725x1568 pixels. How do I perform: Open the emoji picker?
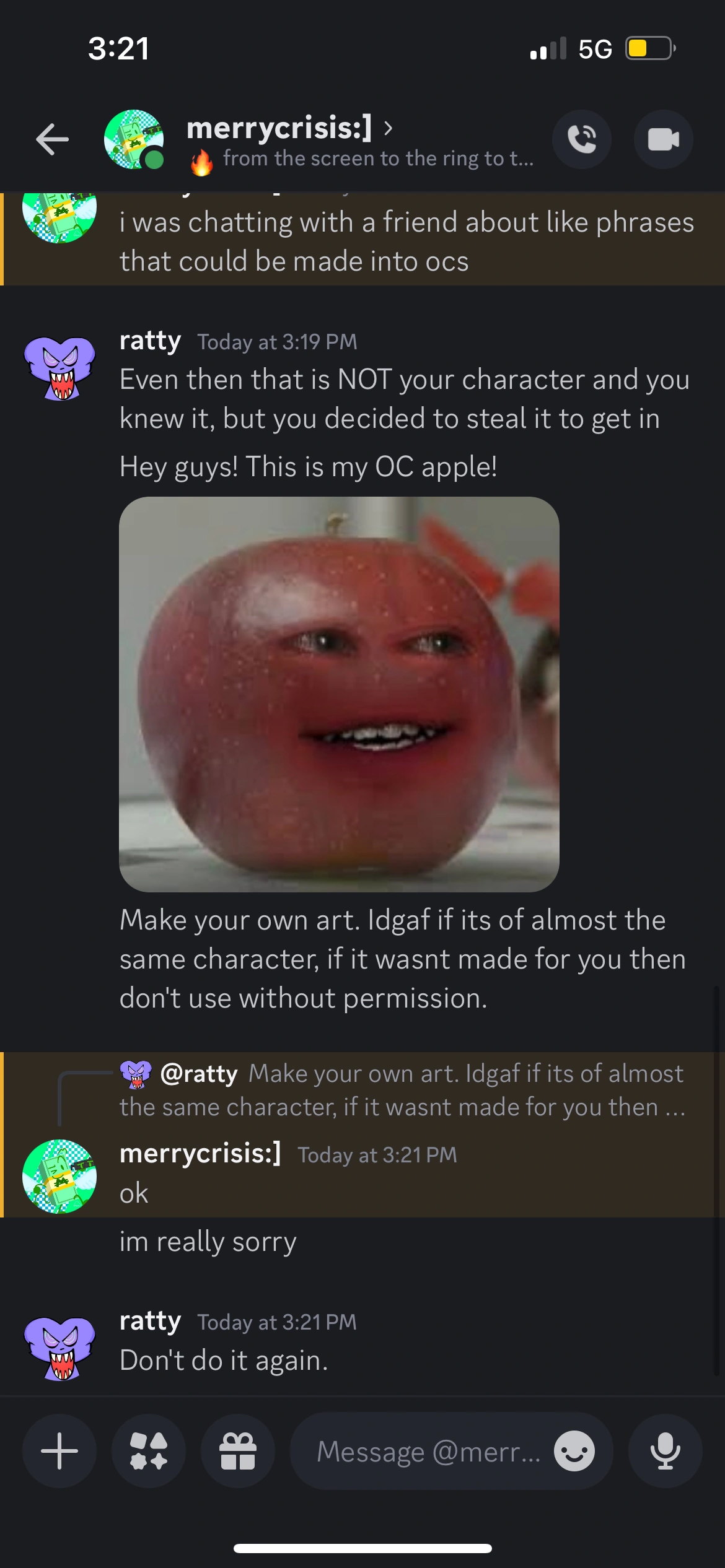tap(574, 1451)
